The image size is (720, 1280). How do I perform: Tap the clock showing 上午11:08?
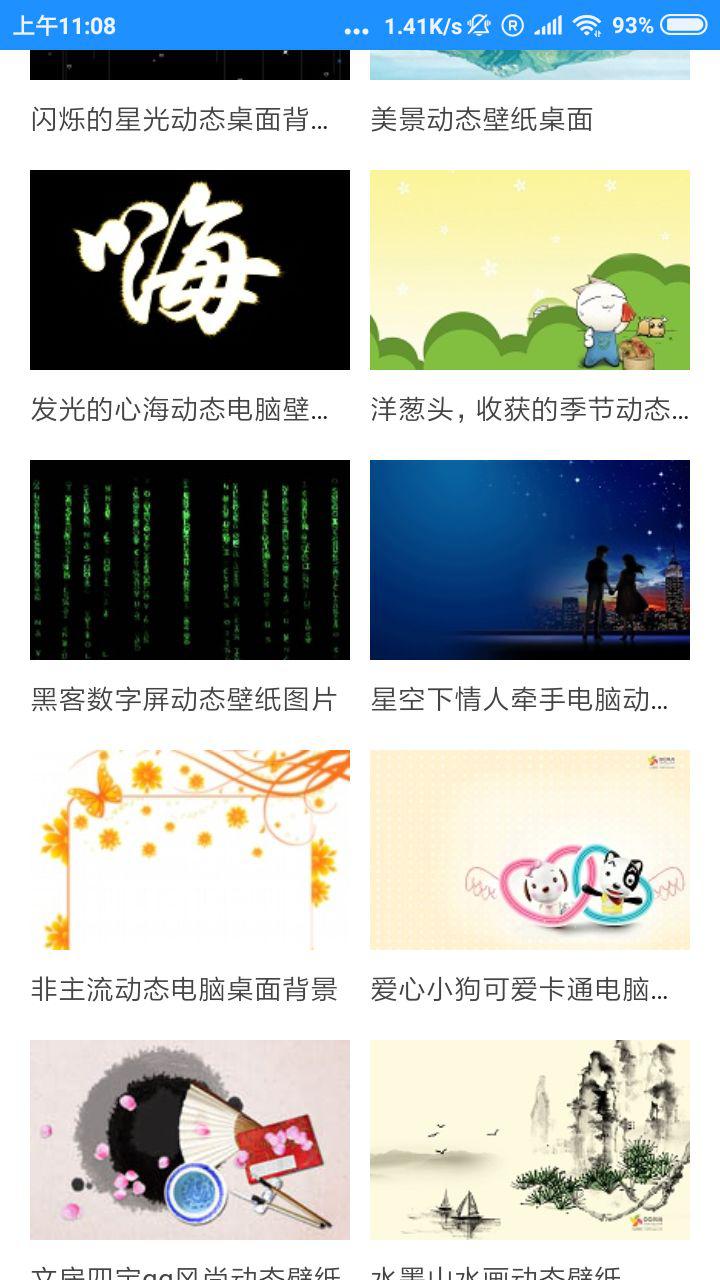[60, 25]
